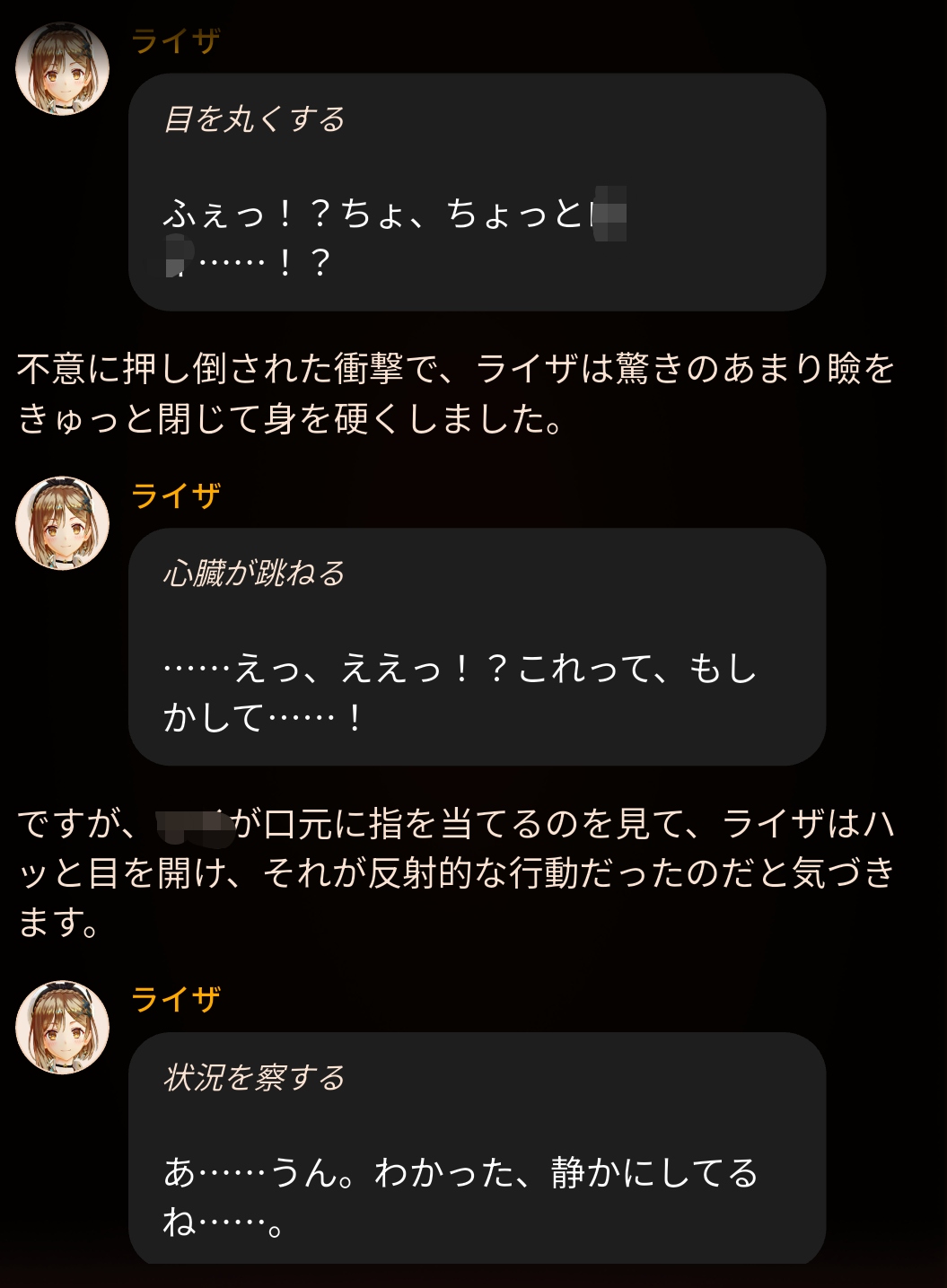Tap ライザ's avatar next to the 心臓が跳ねる message
The height and width of the screenshot is (1288, 947).
(63, 523)
